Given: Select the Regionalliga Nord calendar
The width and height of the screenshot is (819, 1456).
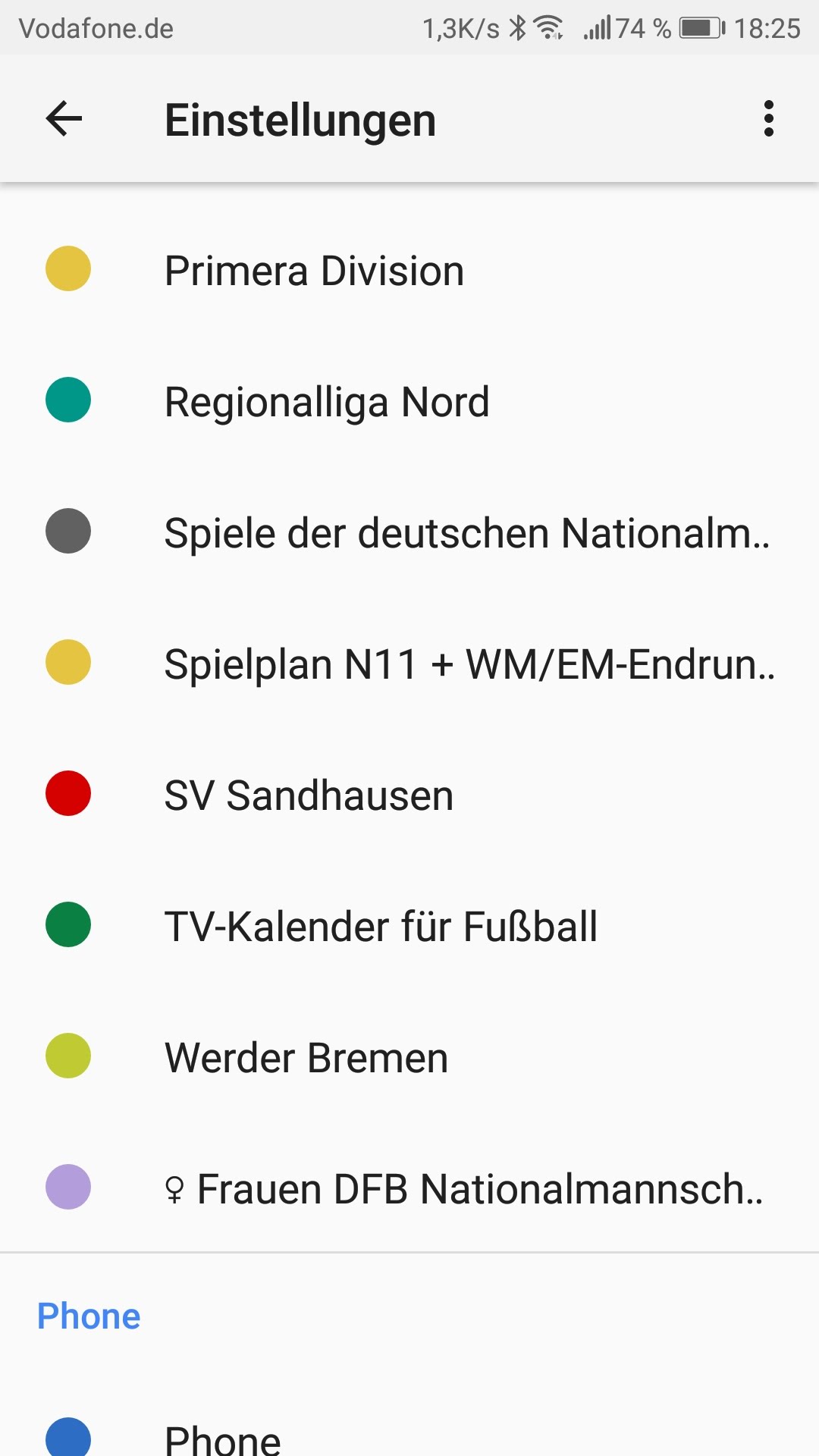Looking at the screenshot, I should tap(409, 401).
